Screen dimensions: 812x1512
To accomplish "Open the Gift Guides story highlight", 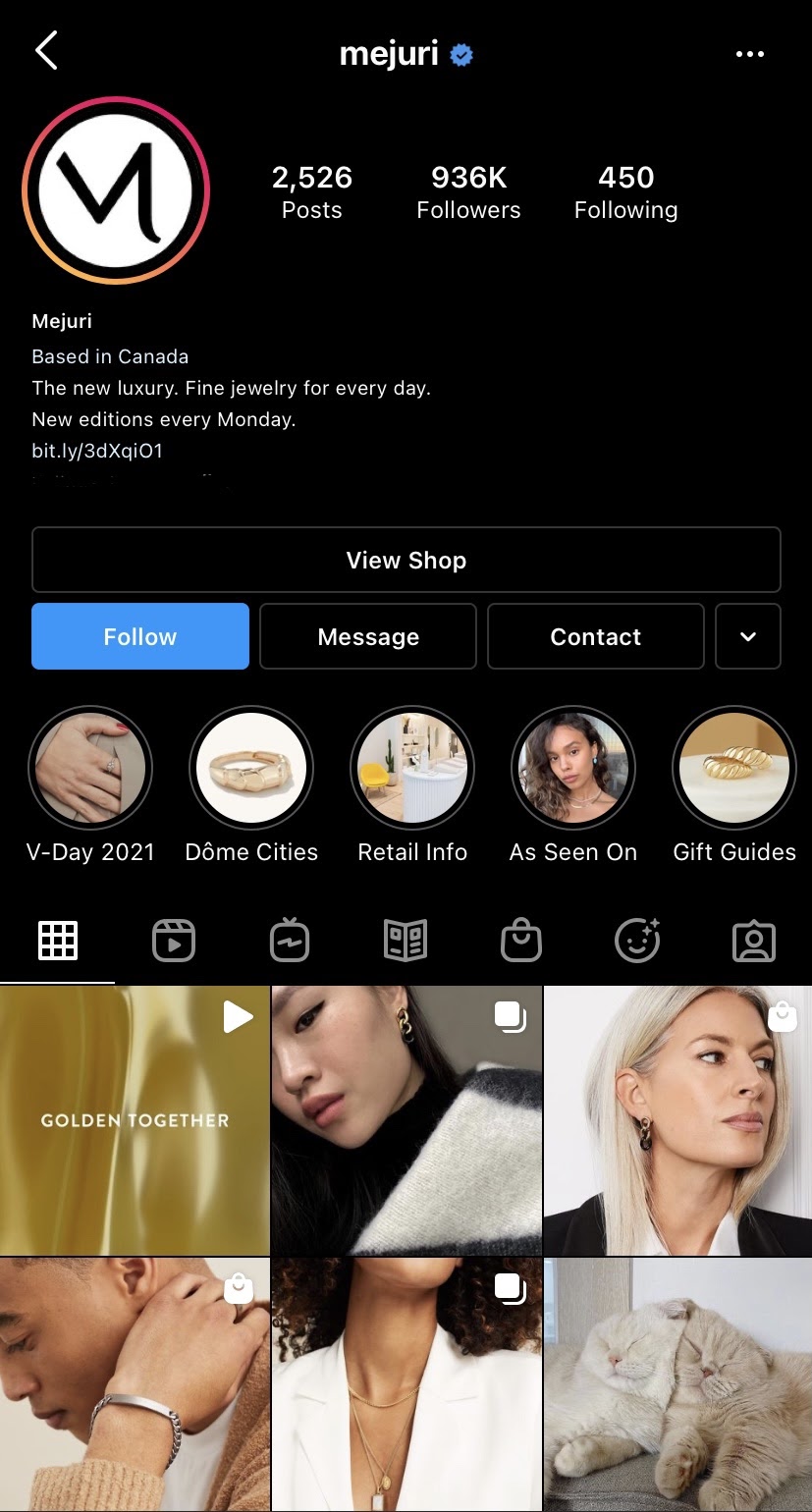I will [x=734, y=768].
